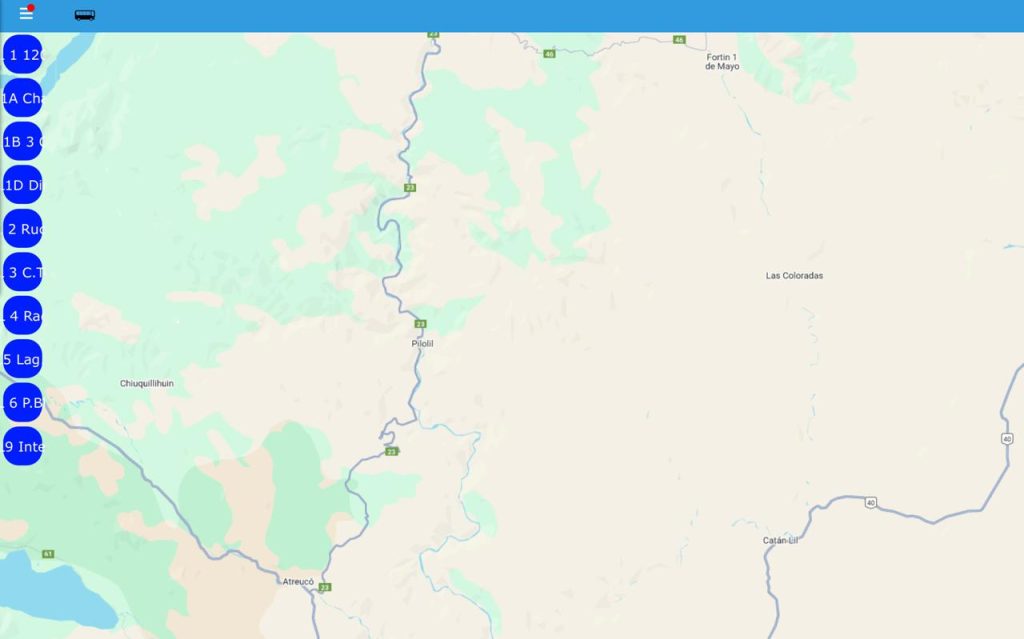Open the hamburger drawer menu
1024x639 pixels.
coord(26,14)
